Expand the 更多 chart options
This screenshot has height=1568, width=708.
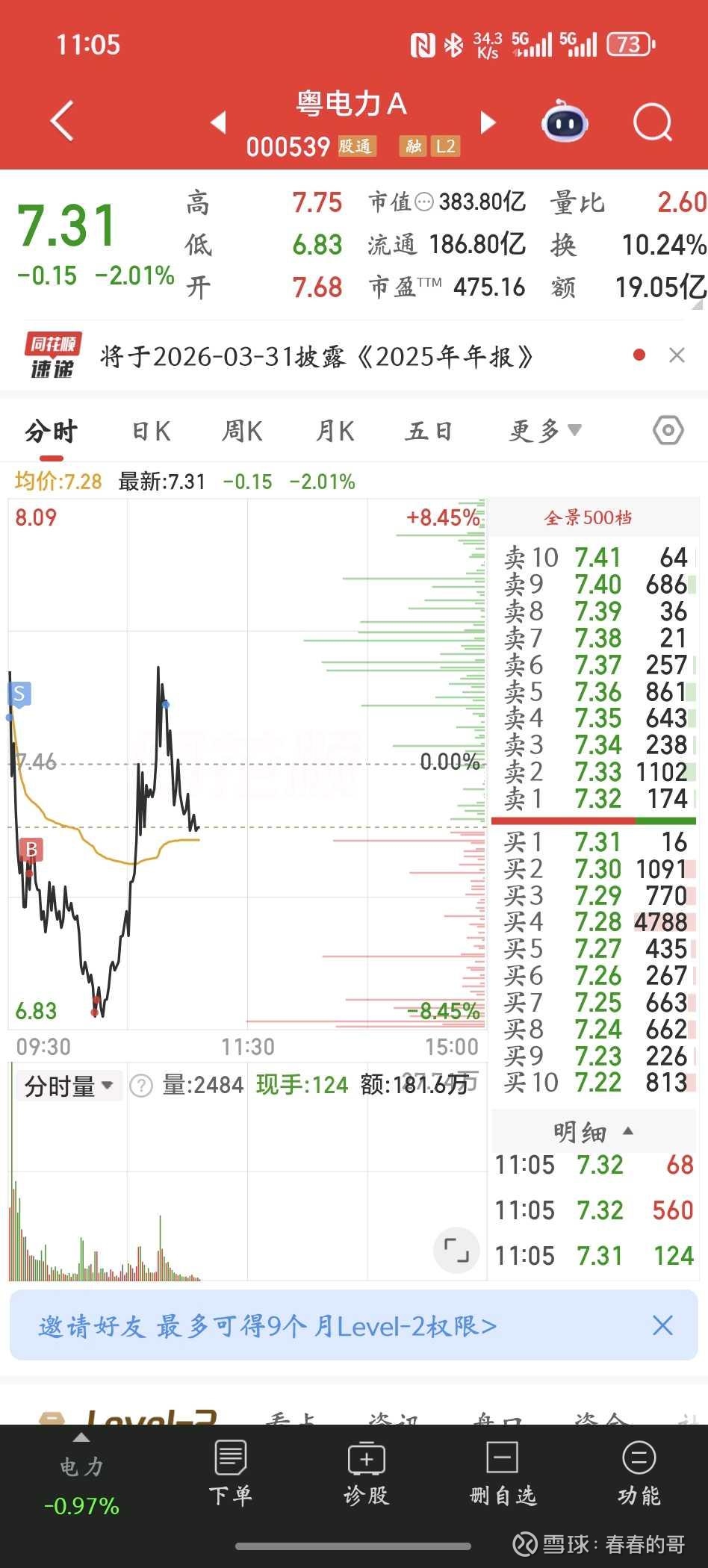click(x=544, y=432)
